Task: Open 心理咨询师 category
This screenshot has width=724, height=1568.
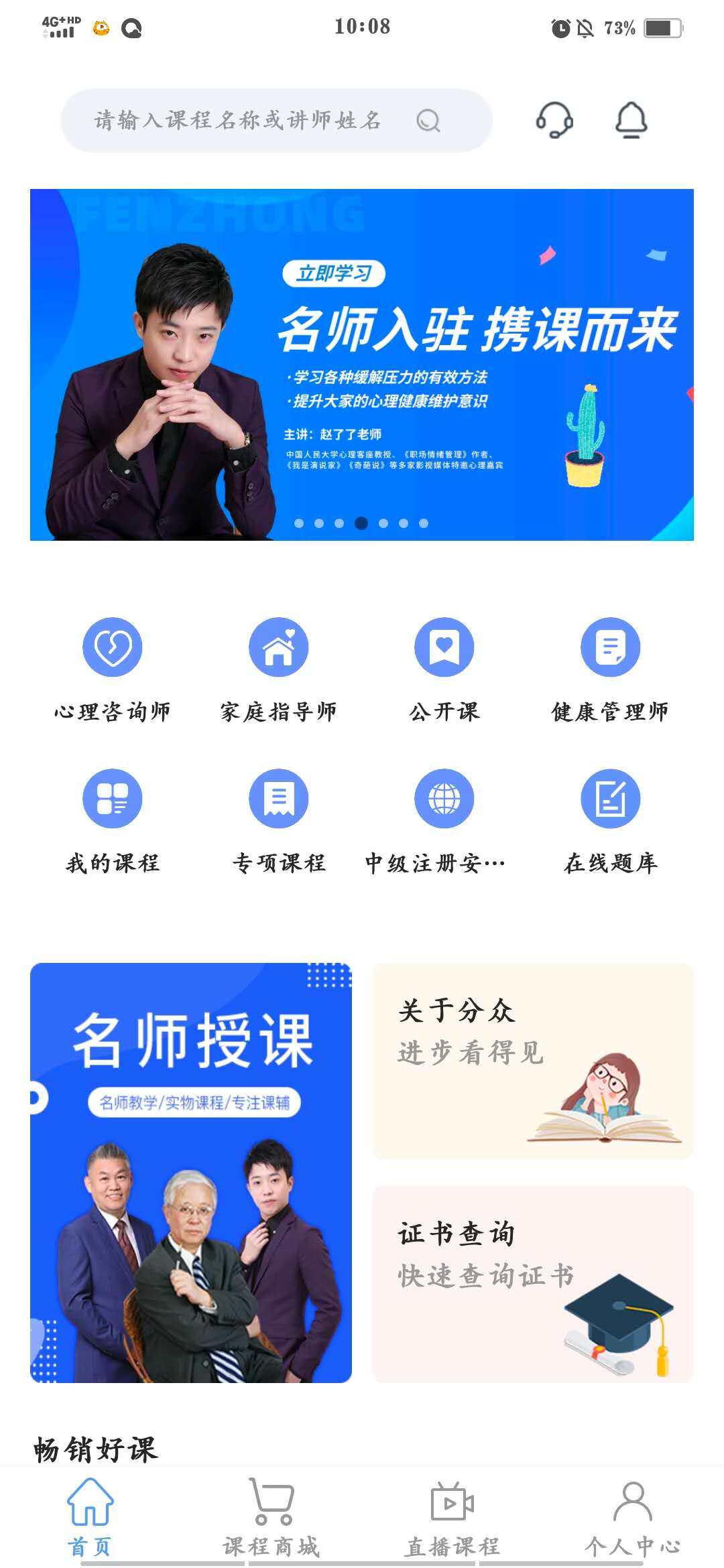Action: point(113,669)
